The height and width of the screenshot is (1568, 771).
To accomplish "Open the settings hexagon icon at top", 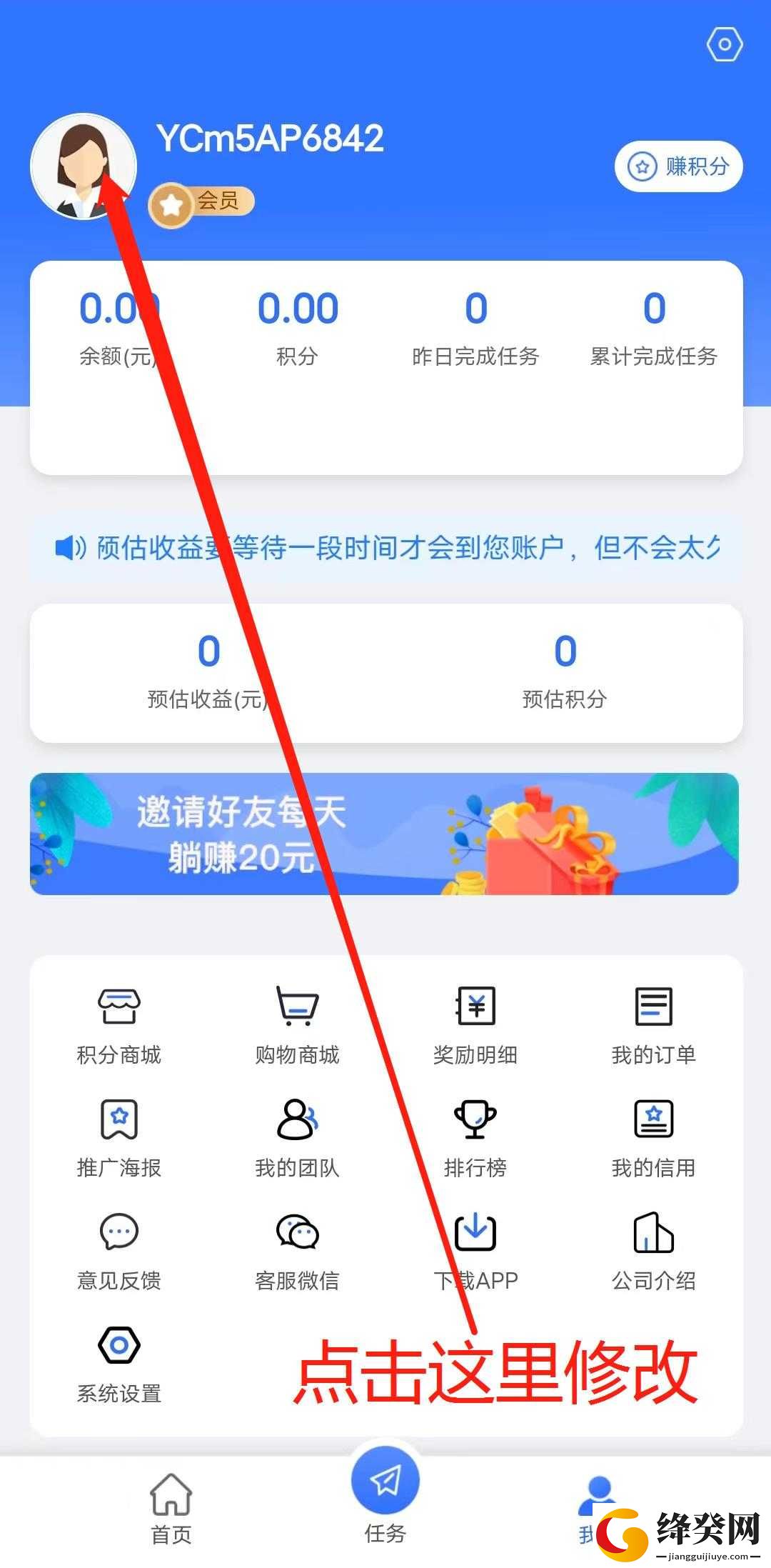I will tap(725, 45).
